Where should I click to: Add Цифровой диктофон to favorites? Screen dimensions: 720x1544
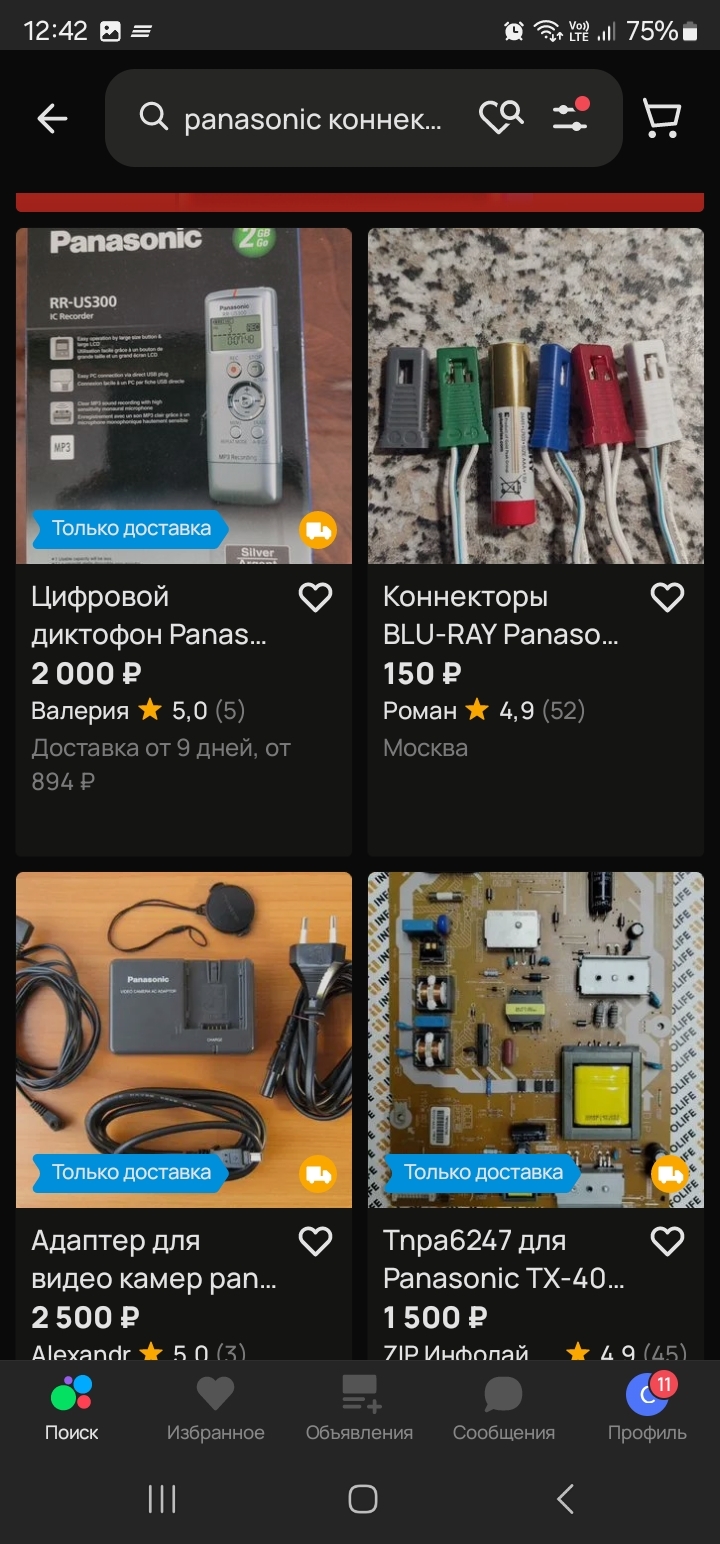tap(315, 598)
